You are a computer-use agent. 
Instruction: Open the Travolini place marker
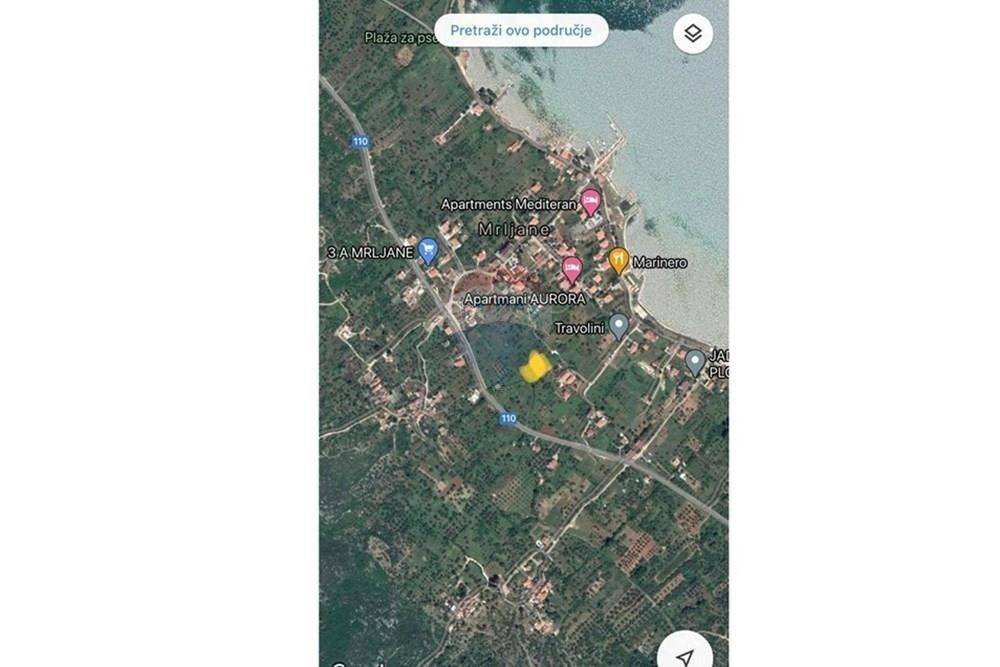[619, 325]
